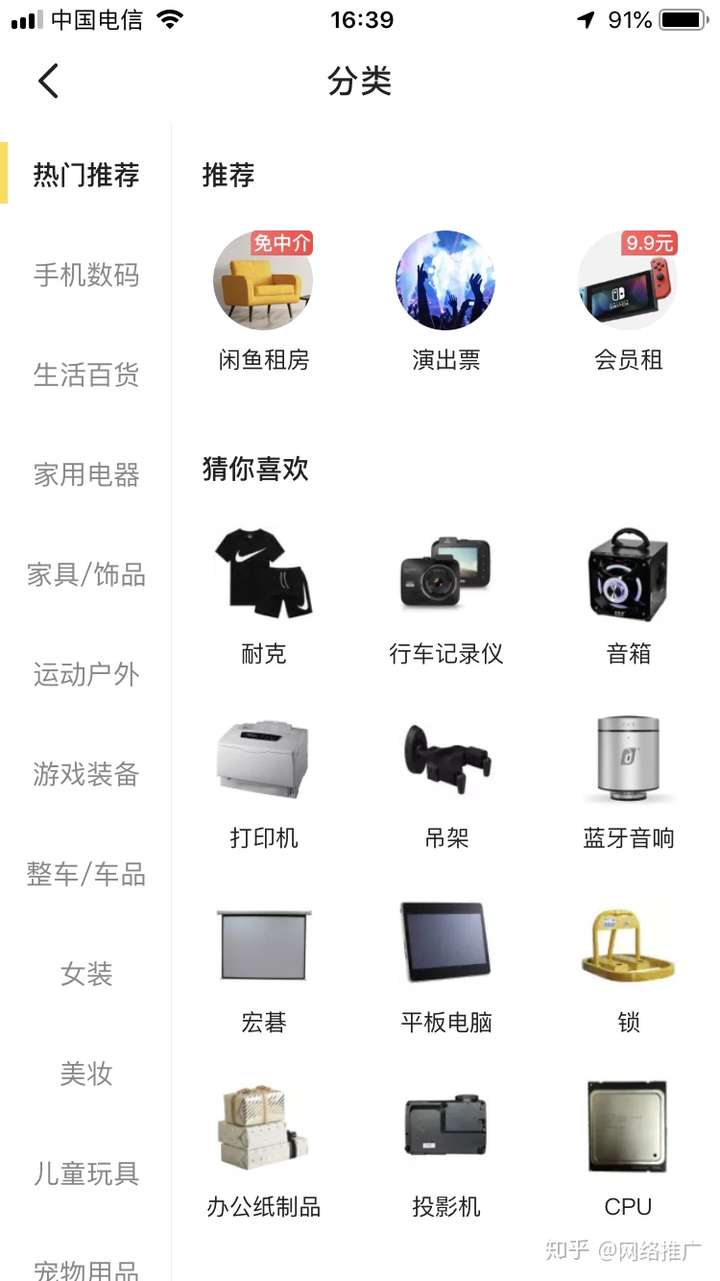
Task: Open 闲鱼租房 recommendation
Action: tap(263, 300)
